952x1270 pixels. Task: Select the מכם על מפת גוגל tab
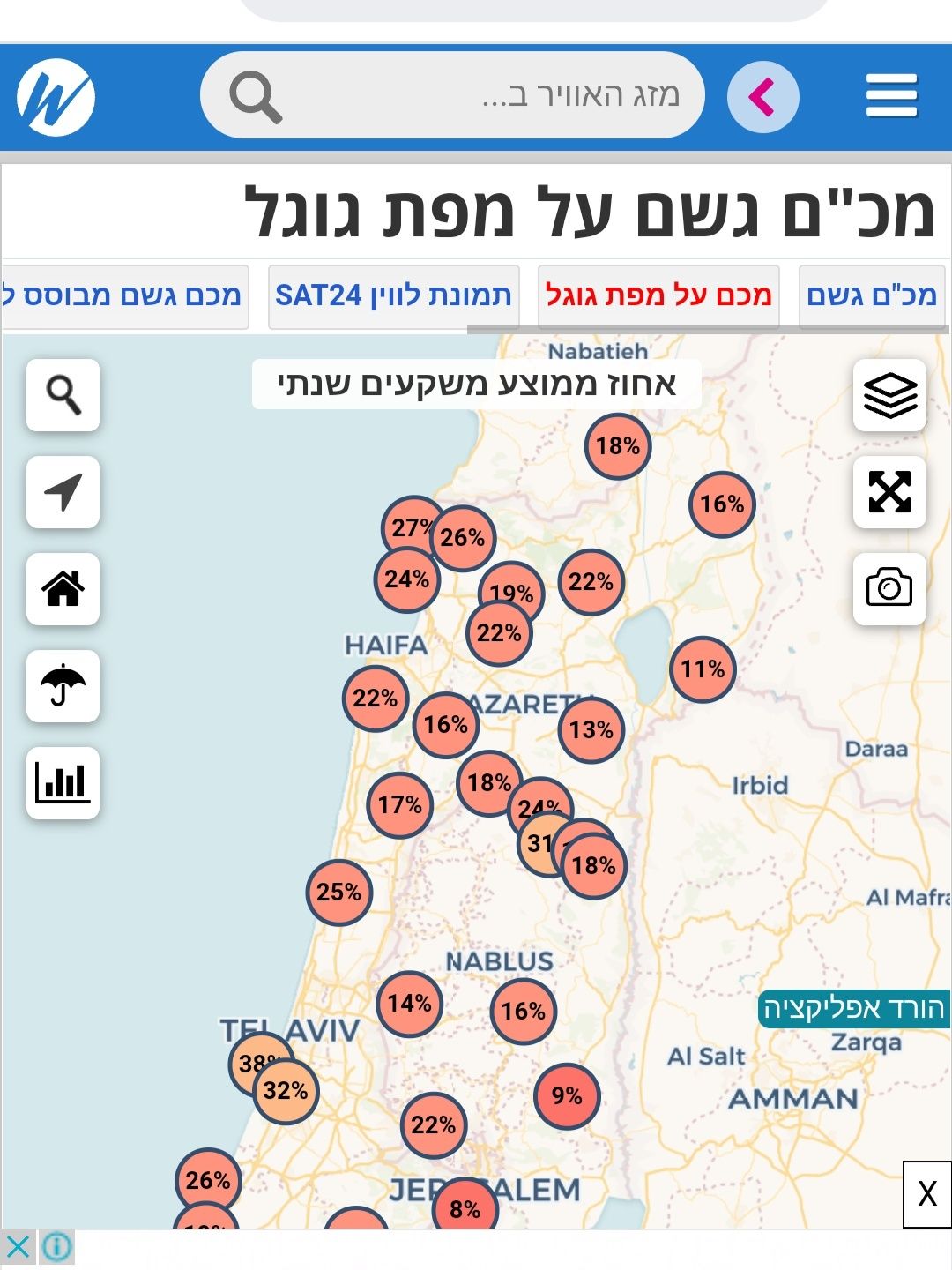(658, 295)
